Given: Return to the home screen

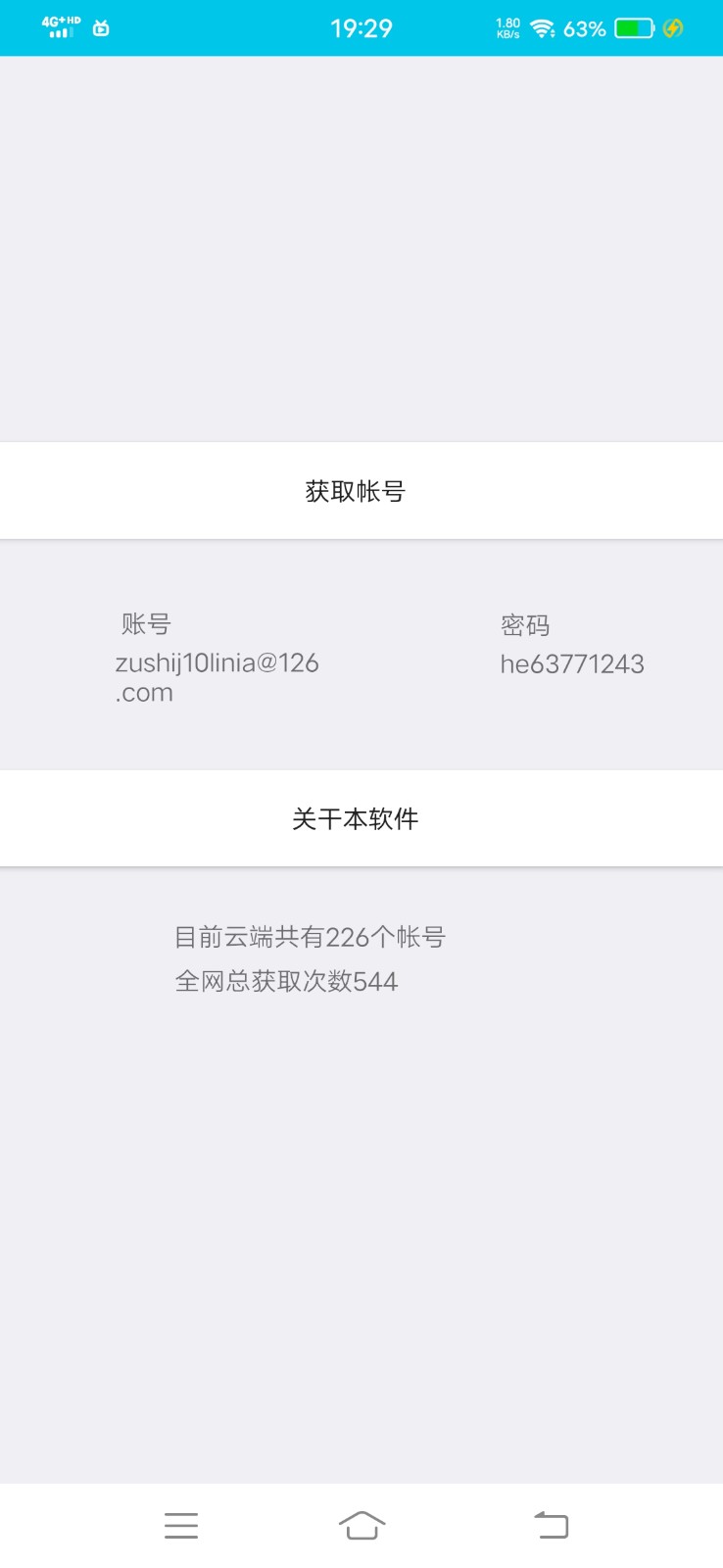Looking at the screenshot, I should coord(361,1525).
